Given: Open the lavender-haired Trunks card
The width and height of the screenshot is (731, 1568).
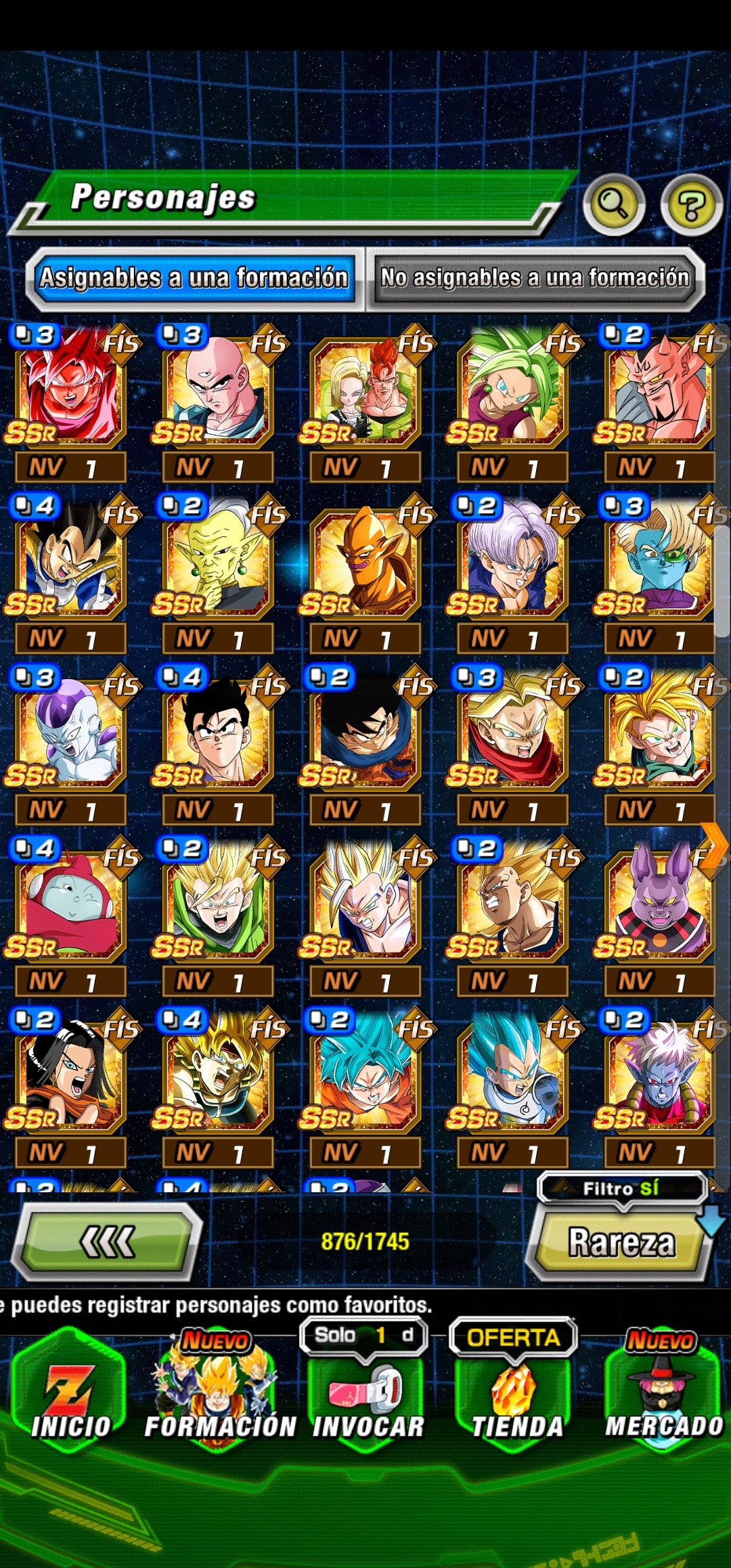Looking at the screenshot, I should pos(512,563).
